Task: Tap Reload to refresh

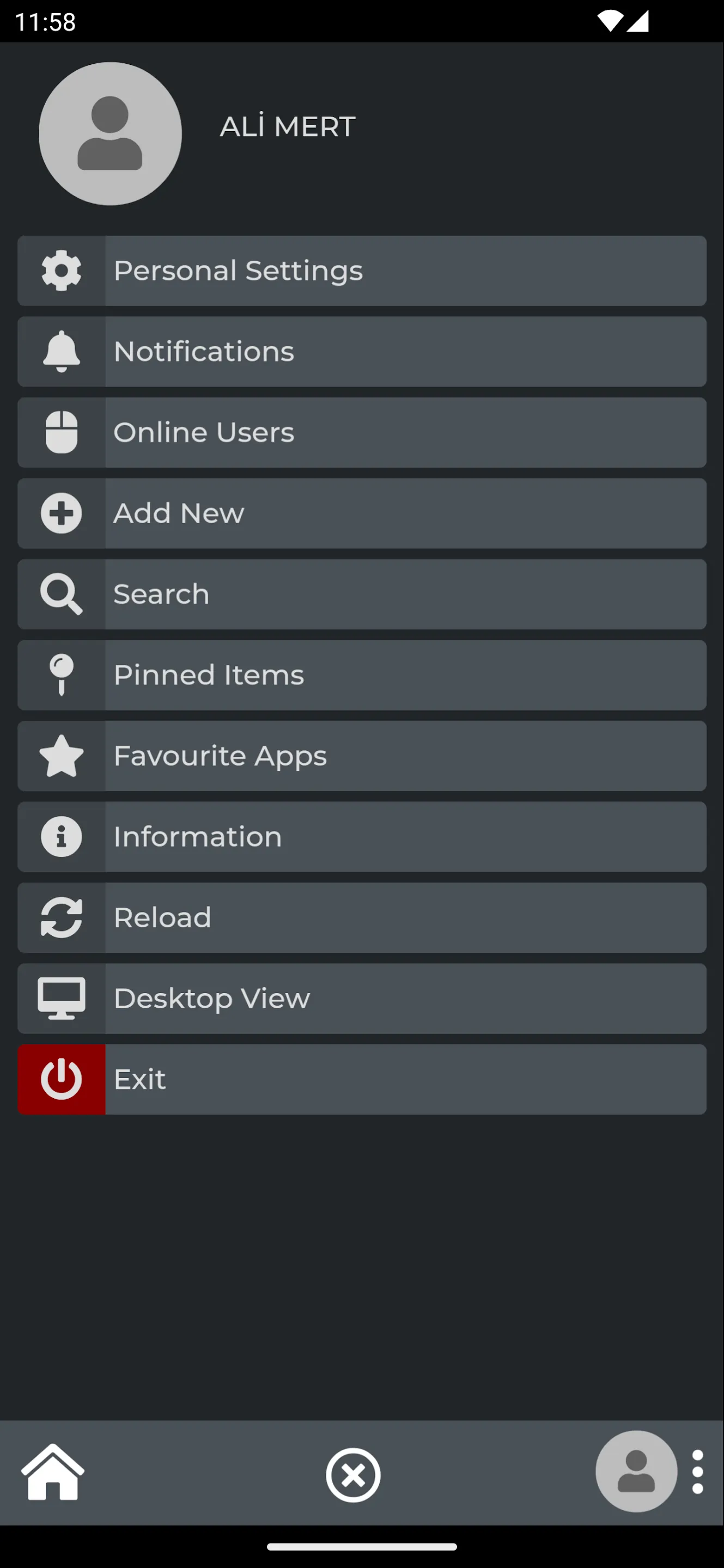Action: (362, 918)
